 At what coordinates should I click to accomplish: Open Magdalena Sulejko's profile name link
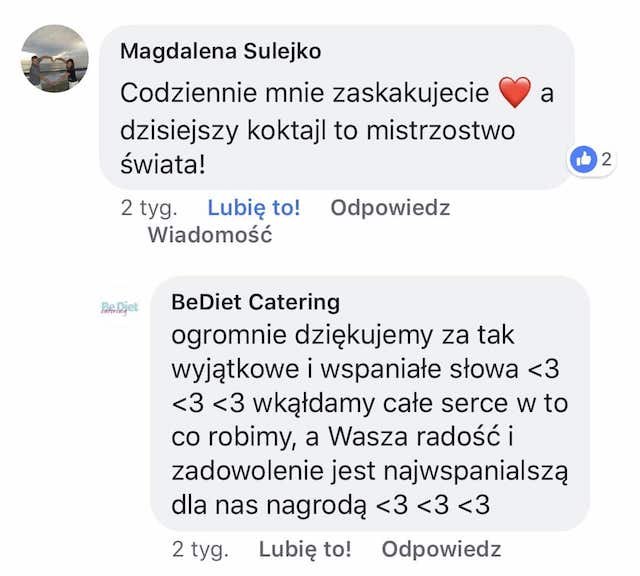pos(220,50)
